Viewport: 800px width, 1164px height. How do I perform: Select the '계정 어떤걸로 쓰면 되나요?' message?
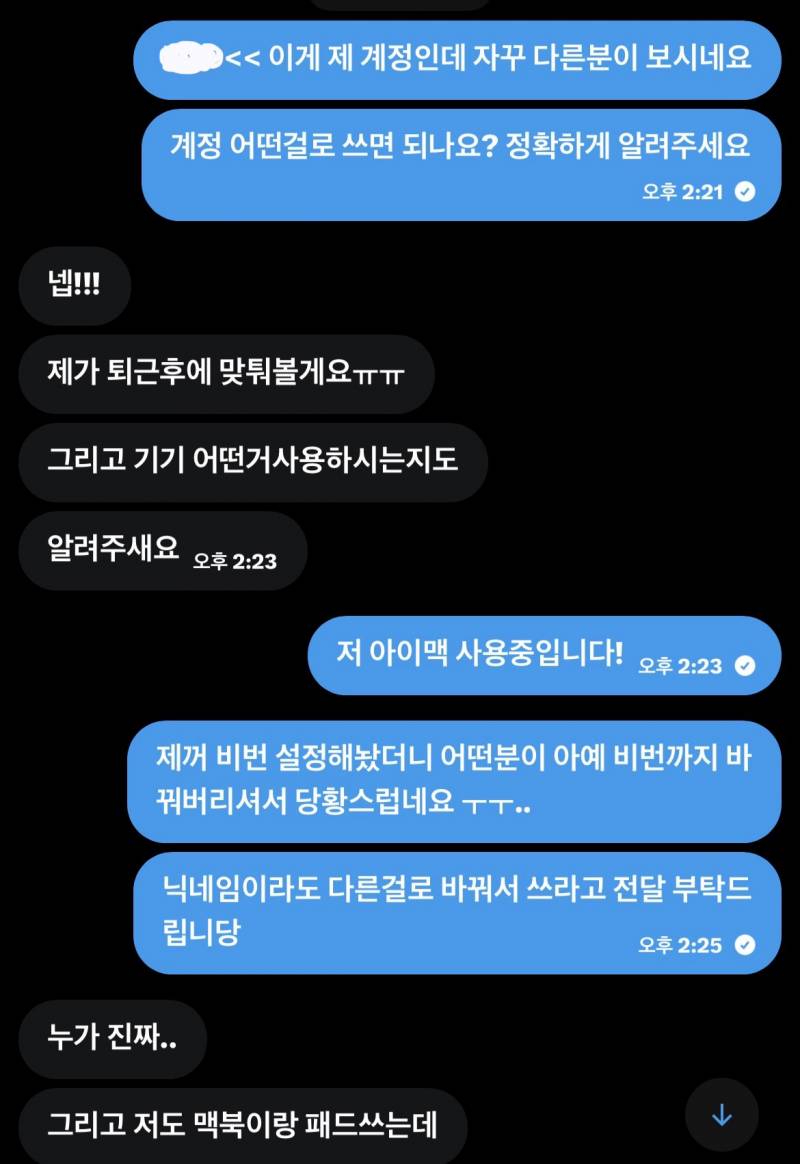click(x=456, y=147)
